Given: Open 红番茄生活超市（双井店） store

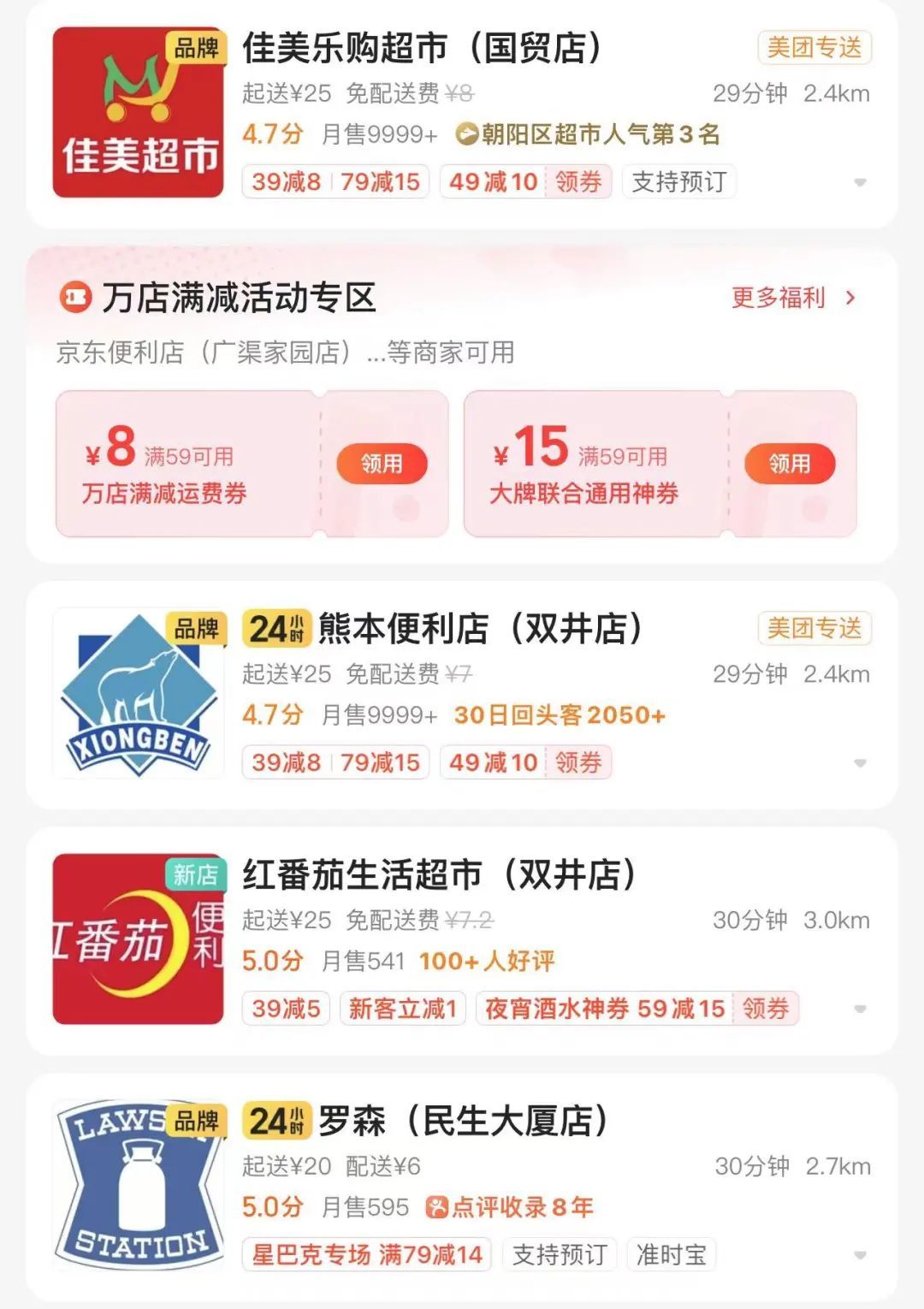Looking at the screenshot, I should (x=439, y=875).
